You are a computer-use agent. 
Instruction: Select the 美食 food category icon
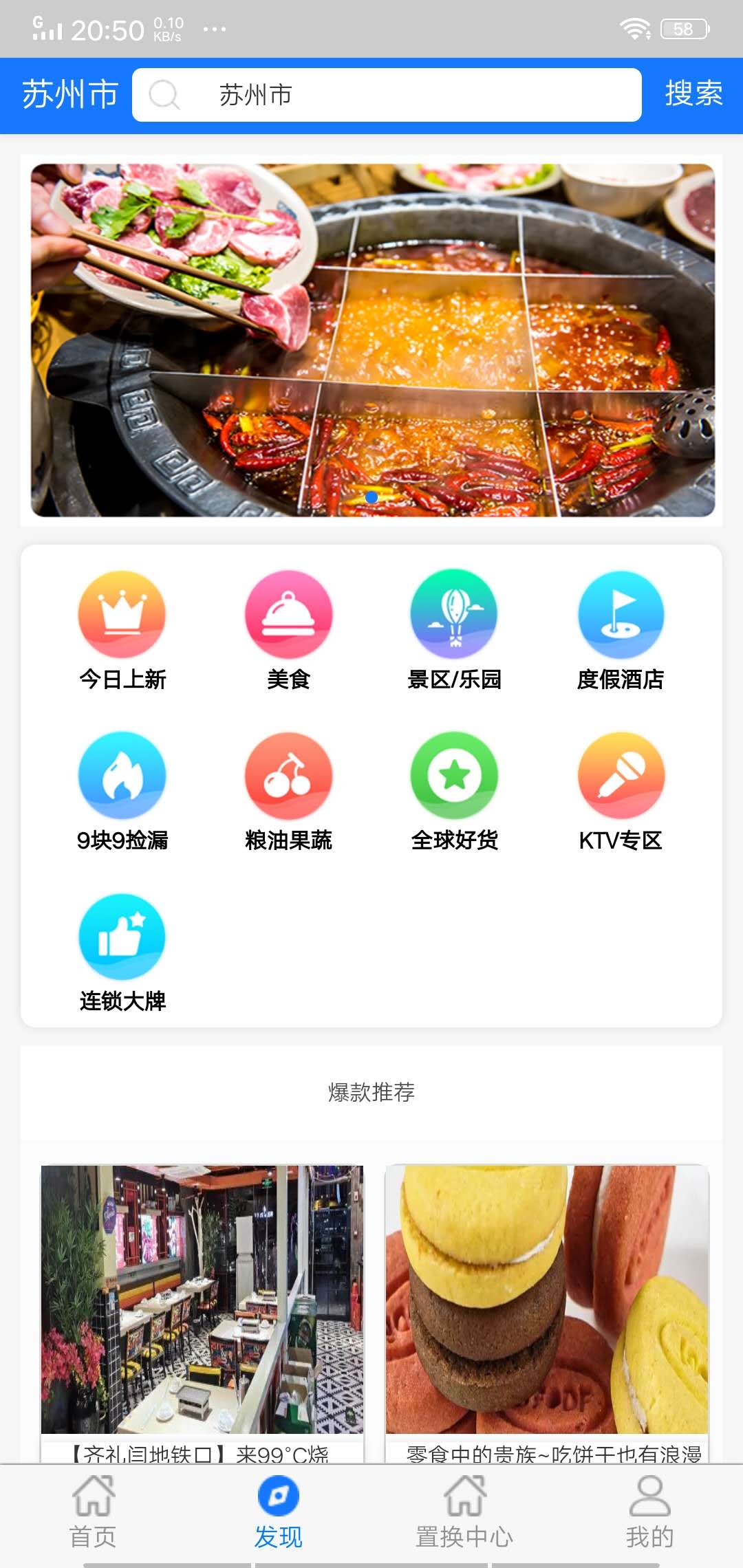coord(288,614)
